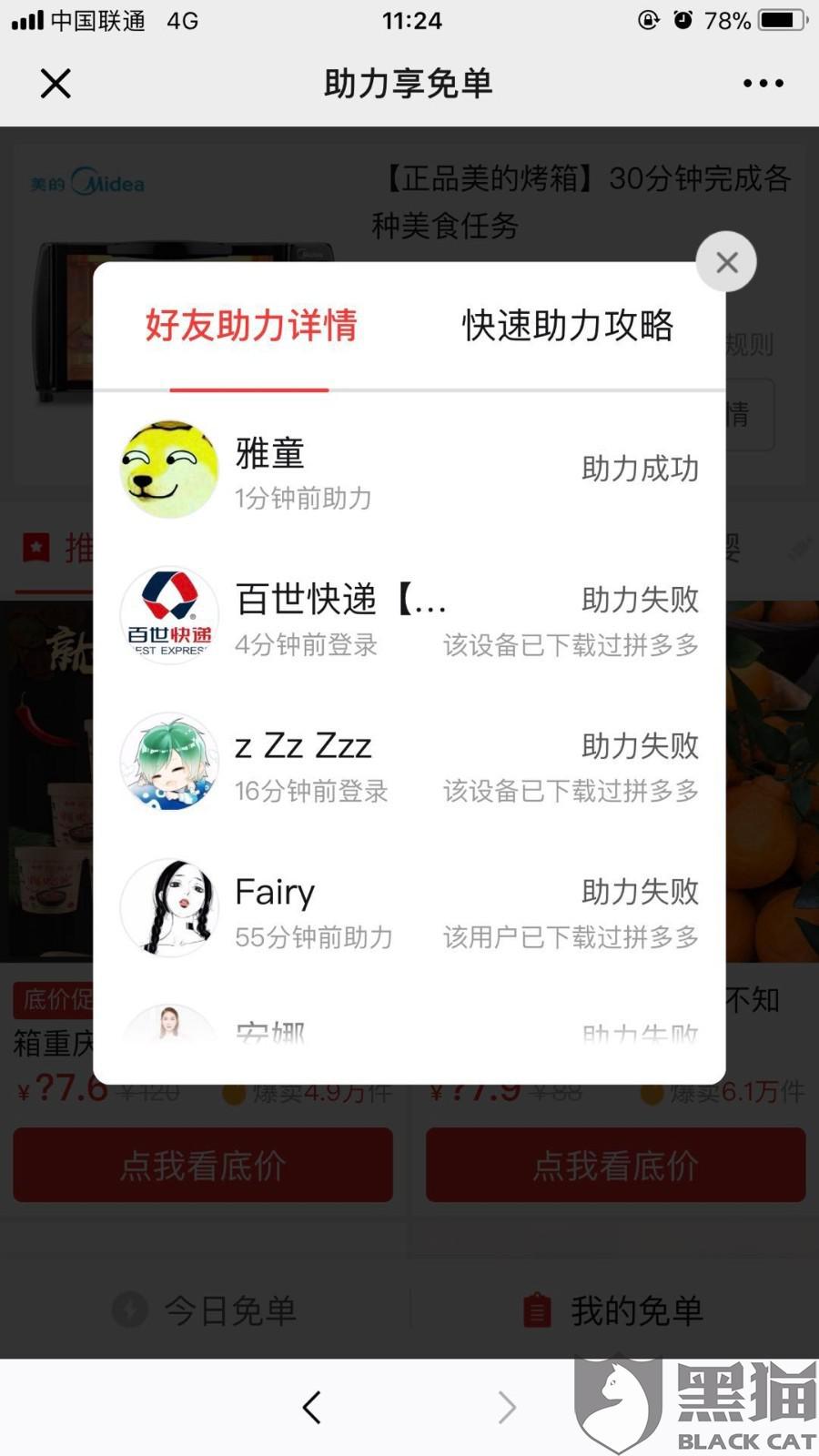Open the three-dot overflow menu
This screenshot has width=819, height=1456.
point(763,84)
